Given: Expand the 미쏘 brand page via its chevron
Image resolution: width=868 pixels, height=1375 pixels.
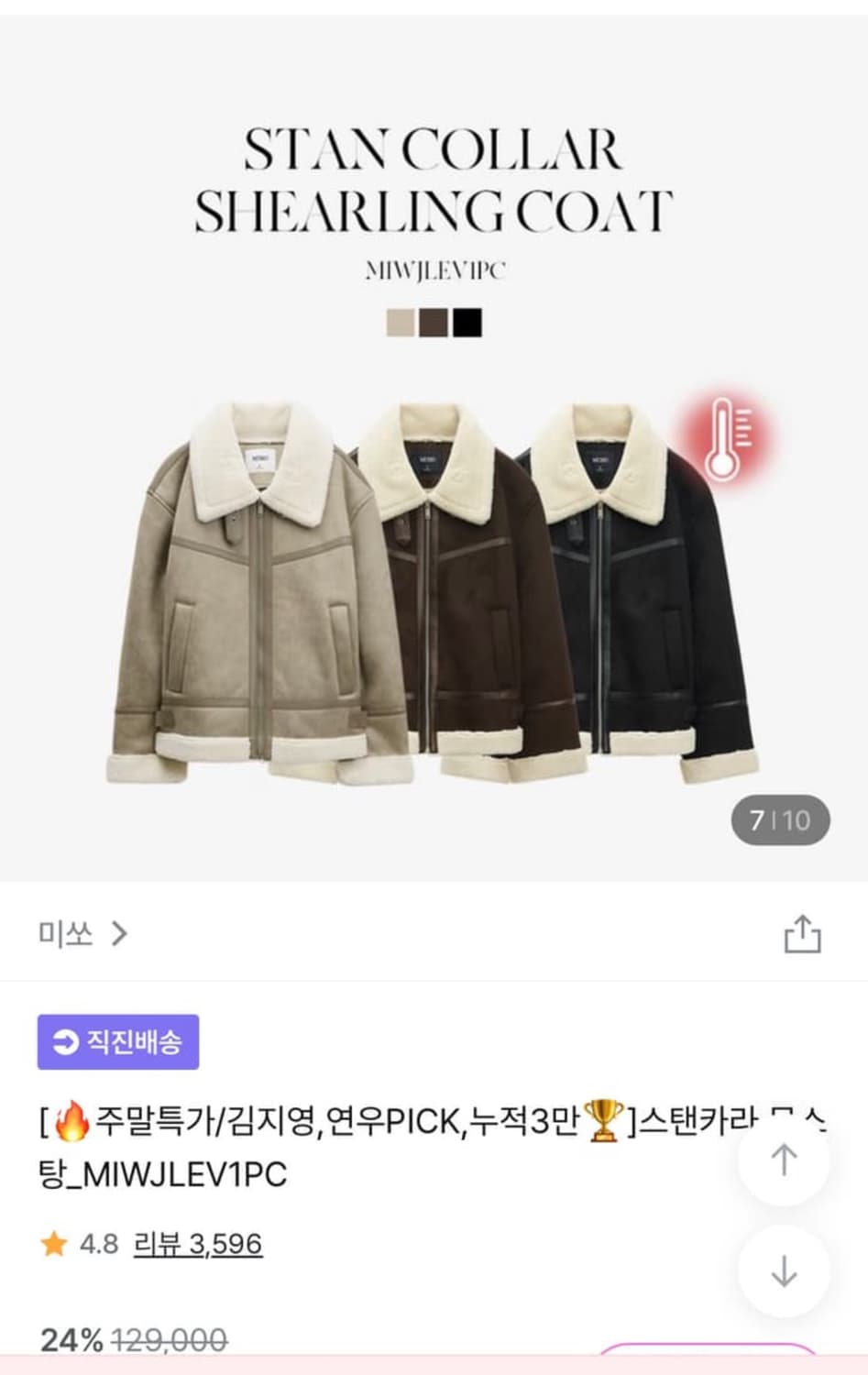Looking at the screenshot, I should (x=120, y=932).
